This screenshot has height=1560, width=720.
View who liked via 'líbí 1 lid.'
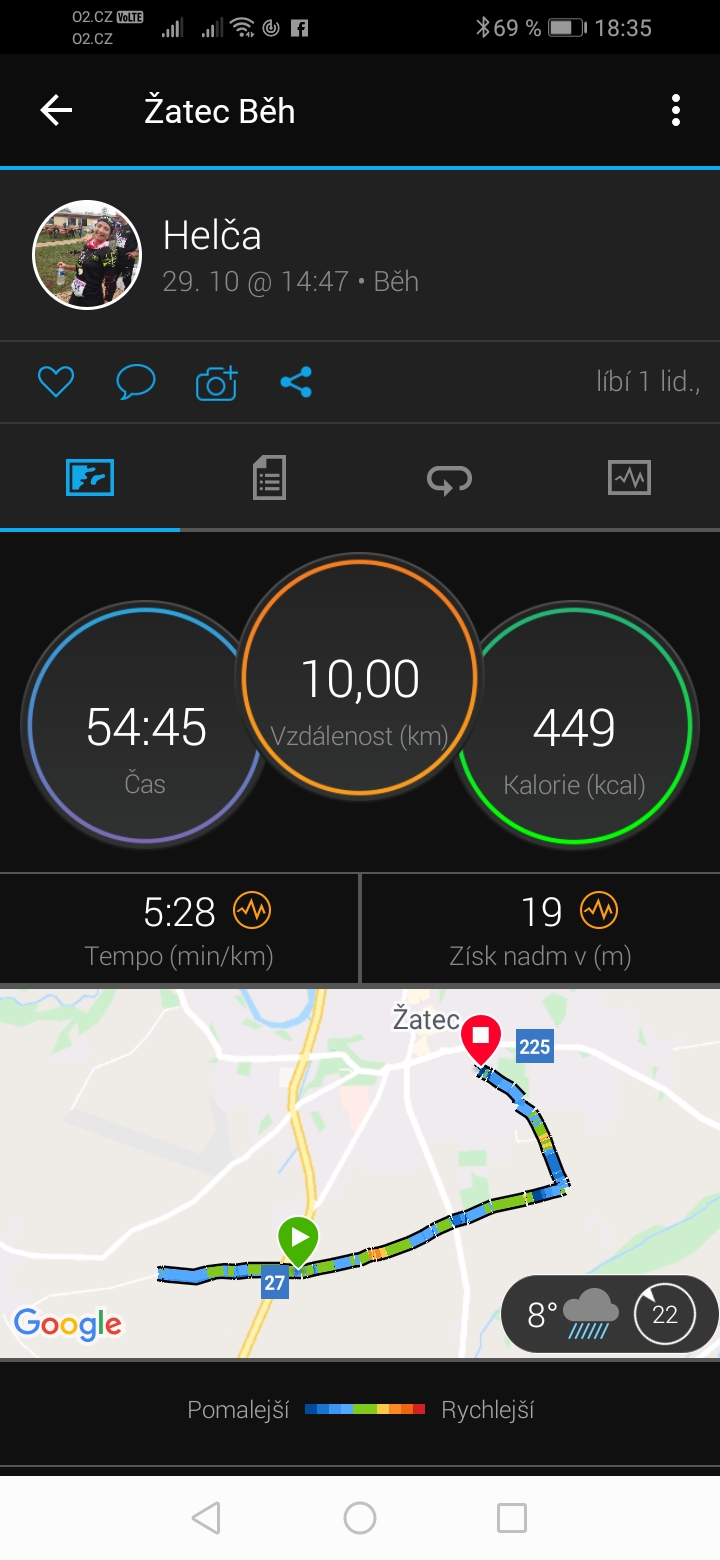(647, 381)
